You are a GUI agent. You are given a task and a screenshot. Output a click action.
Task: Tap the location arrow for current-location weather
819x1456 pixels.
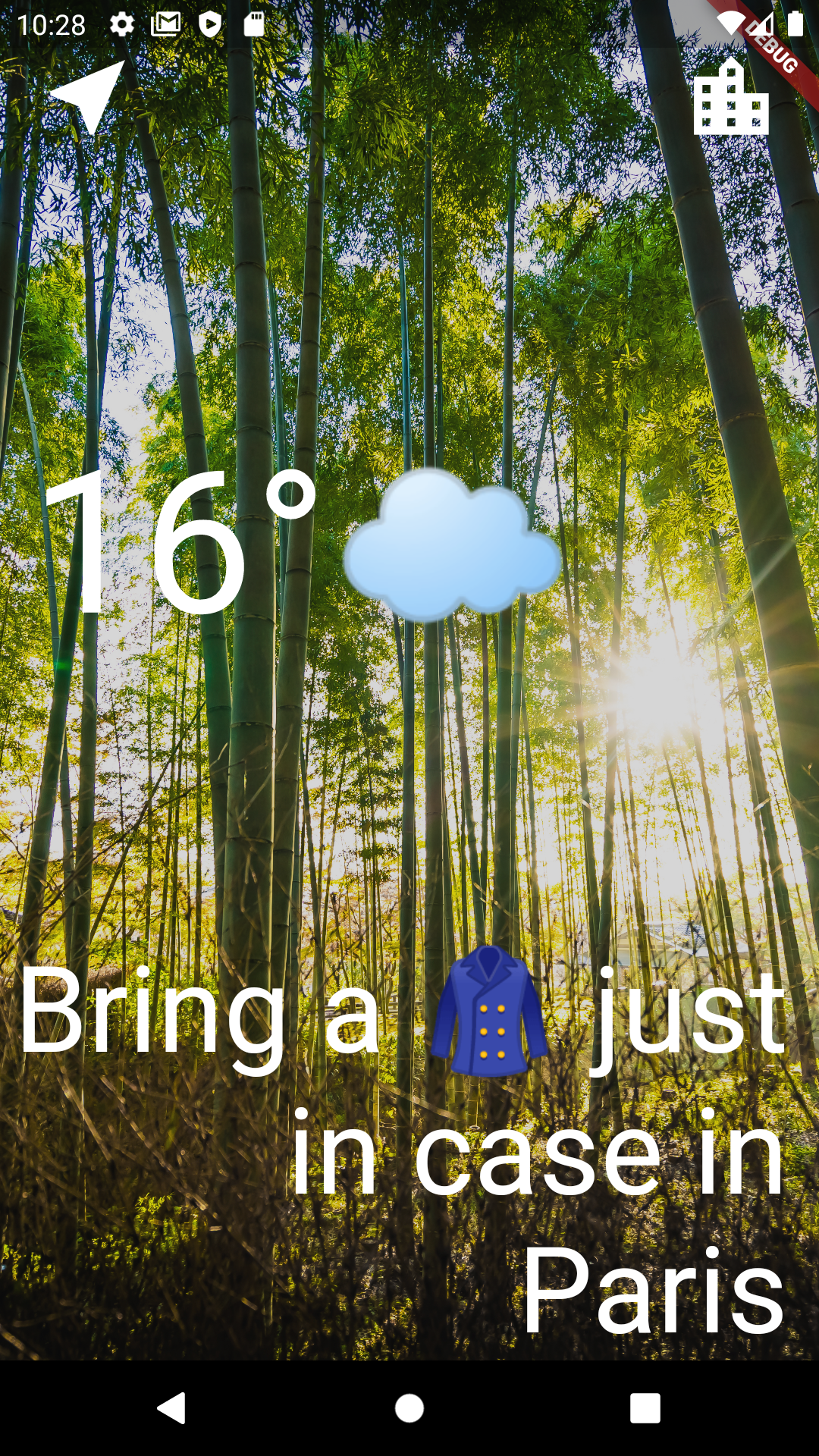tap(87, 97)
